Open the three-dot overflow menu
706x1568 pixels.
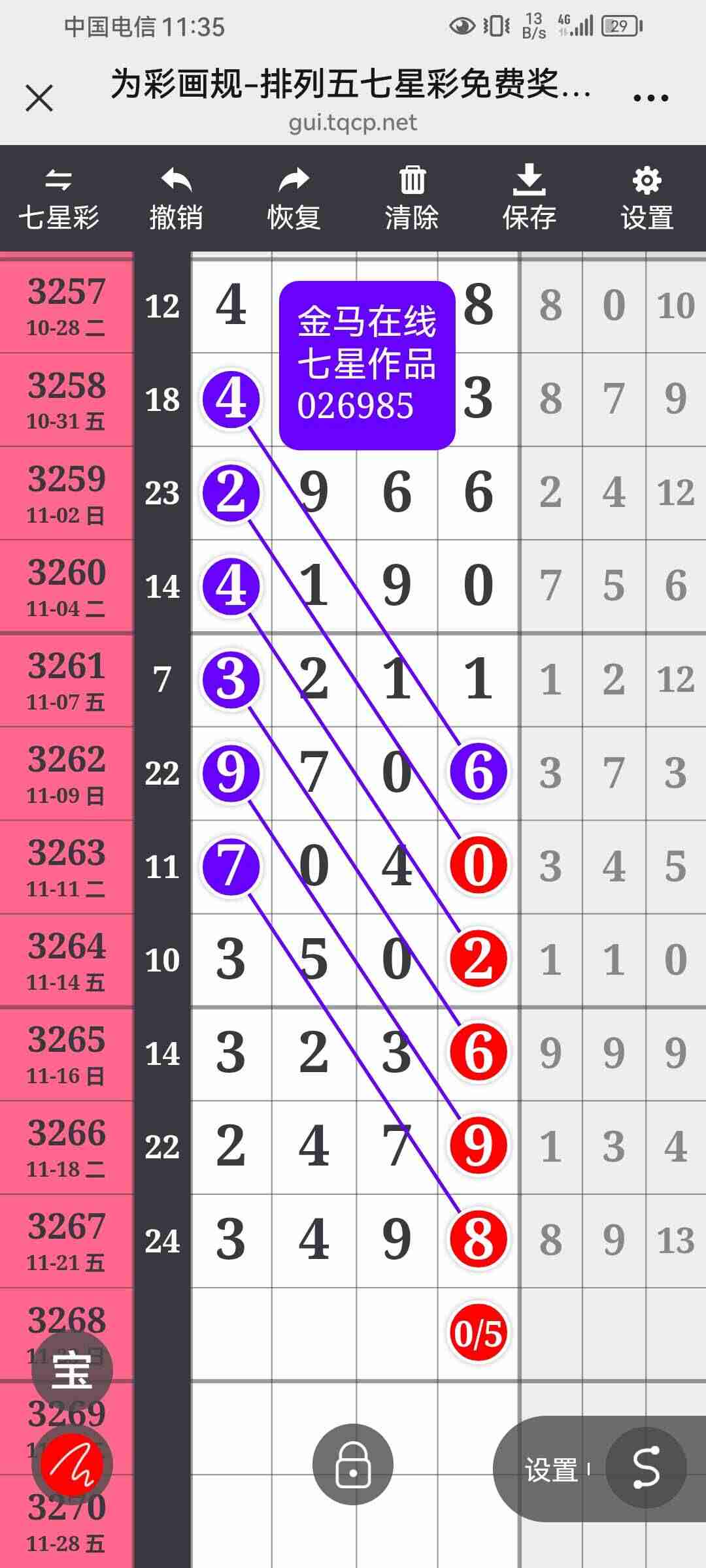(650, 99)
